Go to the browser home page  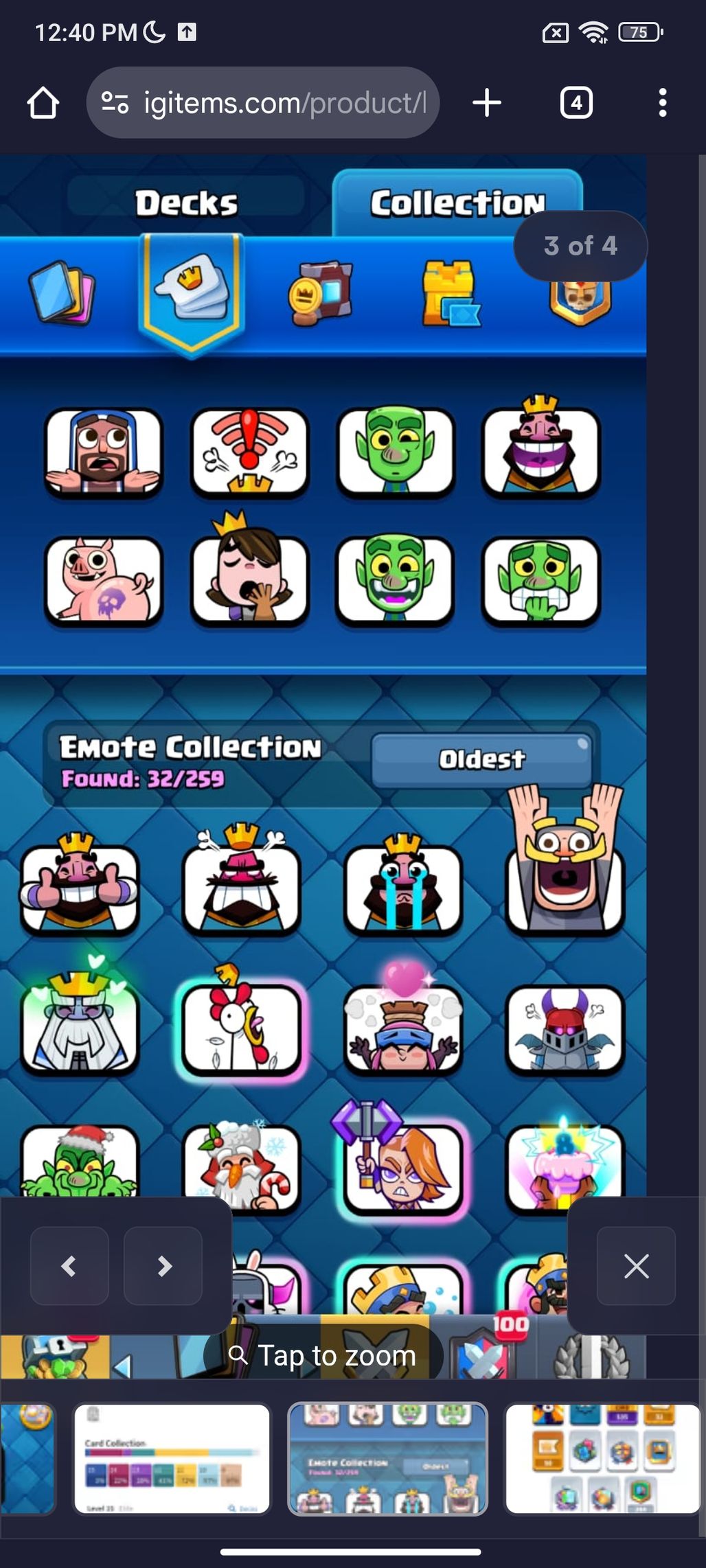pyautogui.click(x=43, y=103)
